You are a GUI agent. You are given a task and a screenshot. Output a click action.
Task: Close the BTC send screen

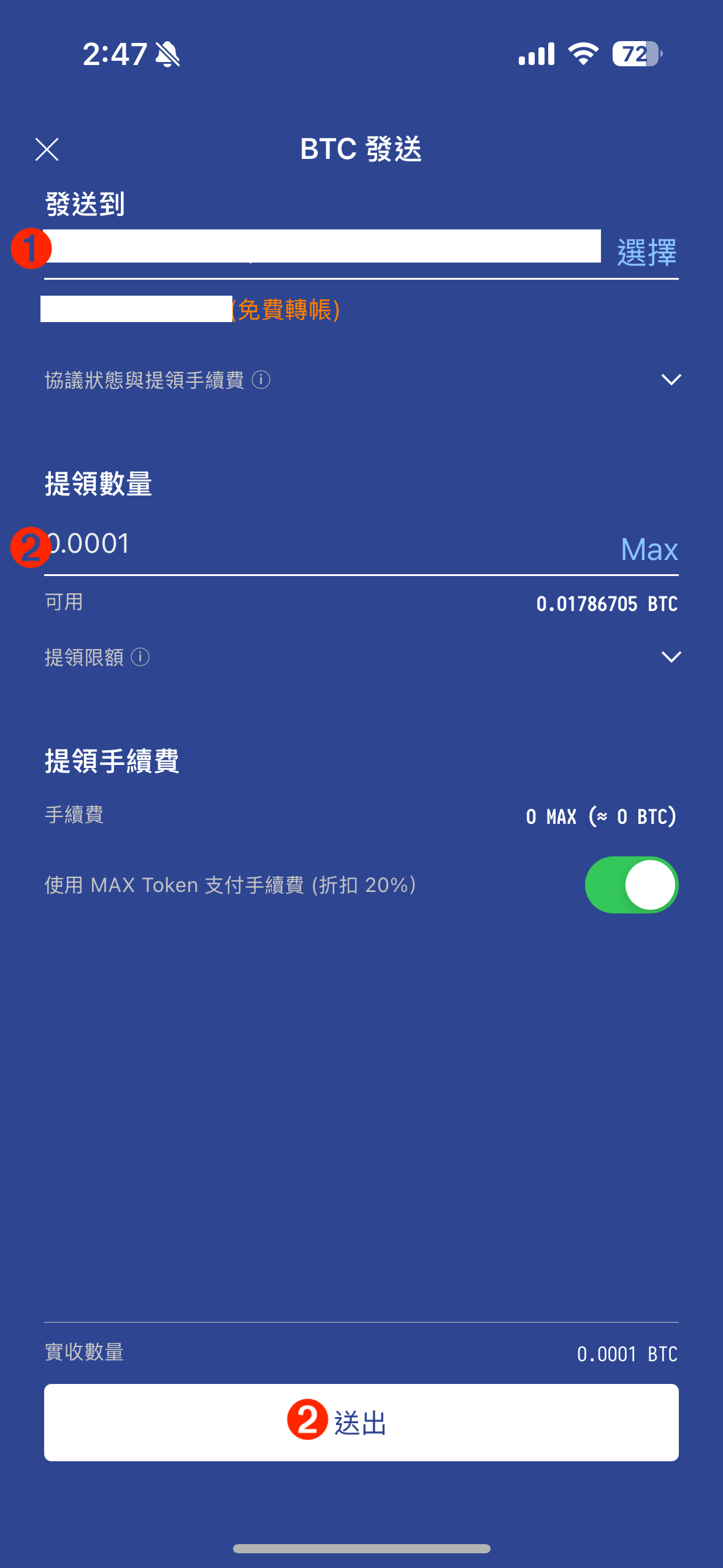[x=47, y=149]
